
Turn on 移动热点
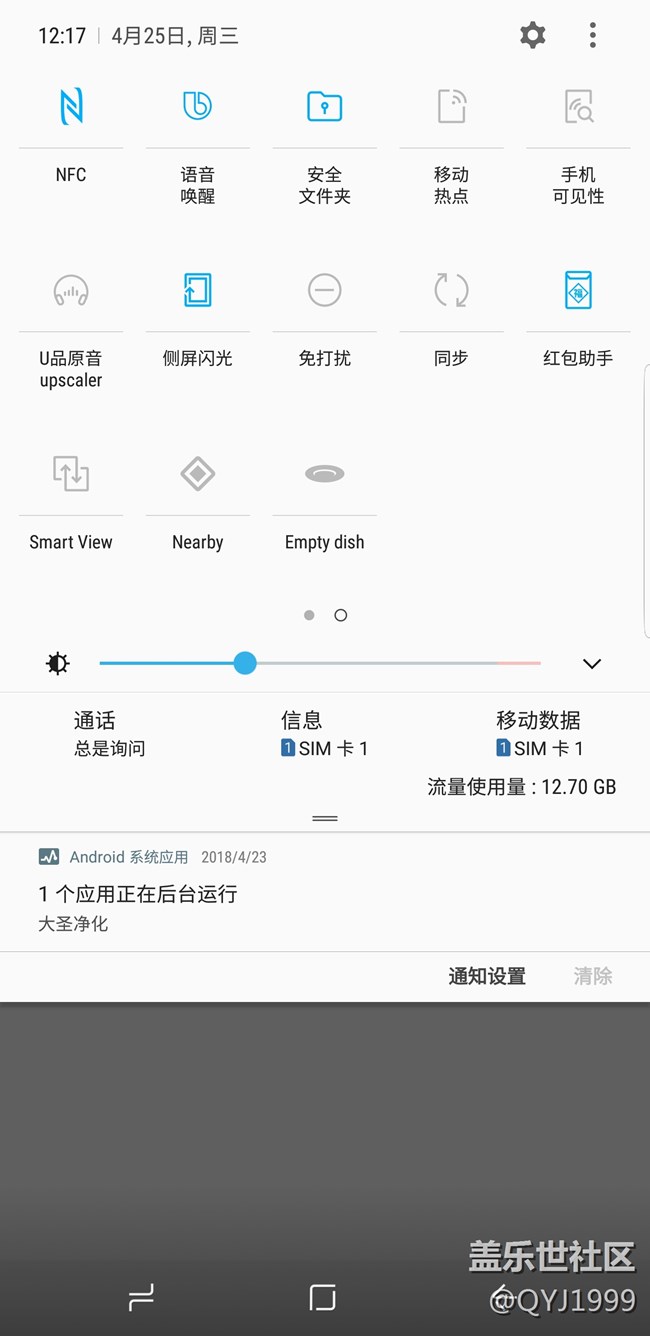pos(451,107)
